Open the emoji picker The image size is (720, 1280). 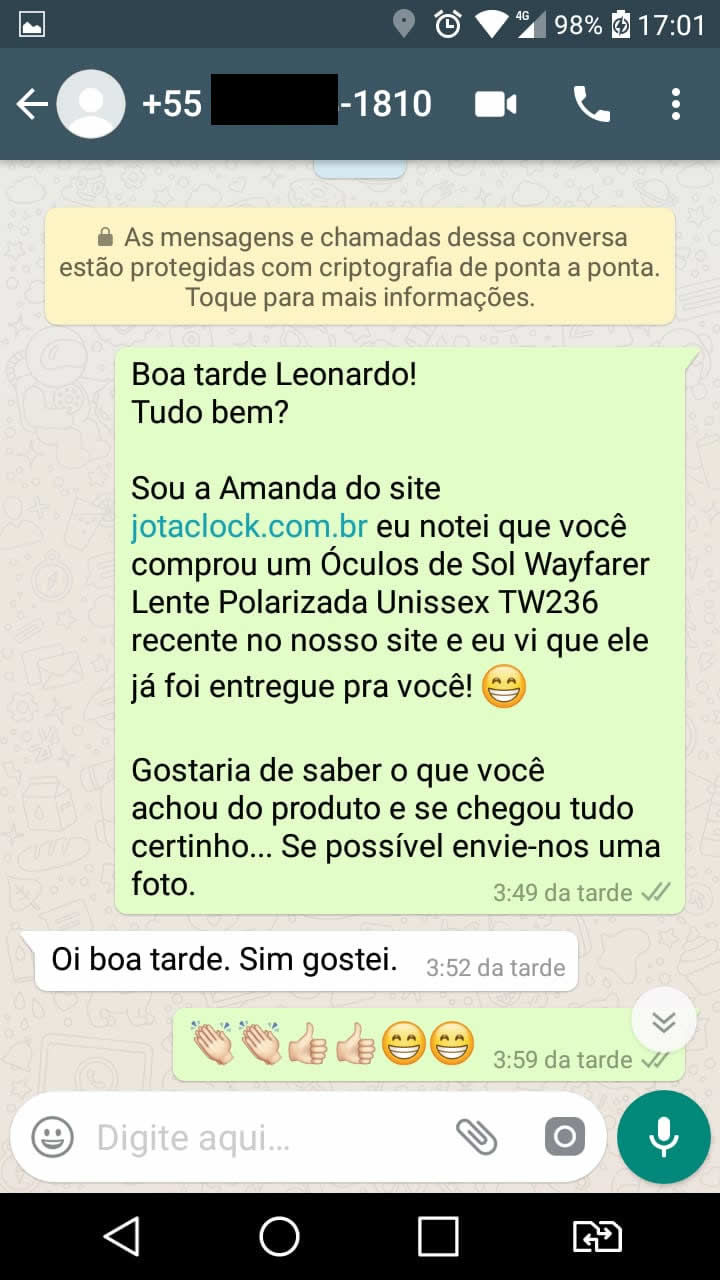(x=52, y=1137)
